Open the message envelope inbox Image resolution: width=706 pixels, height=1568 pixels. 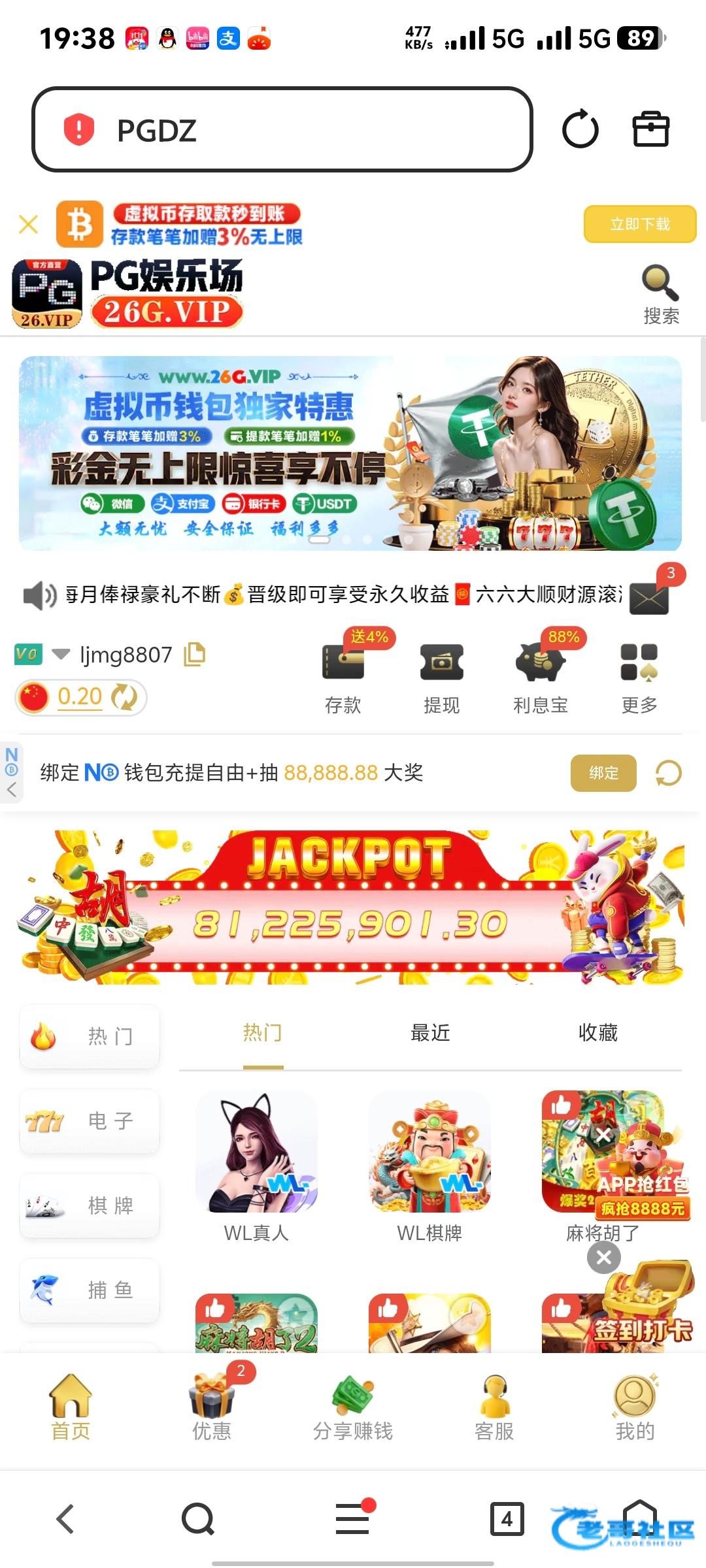tap(649, 597)
